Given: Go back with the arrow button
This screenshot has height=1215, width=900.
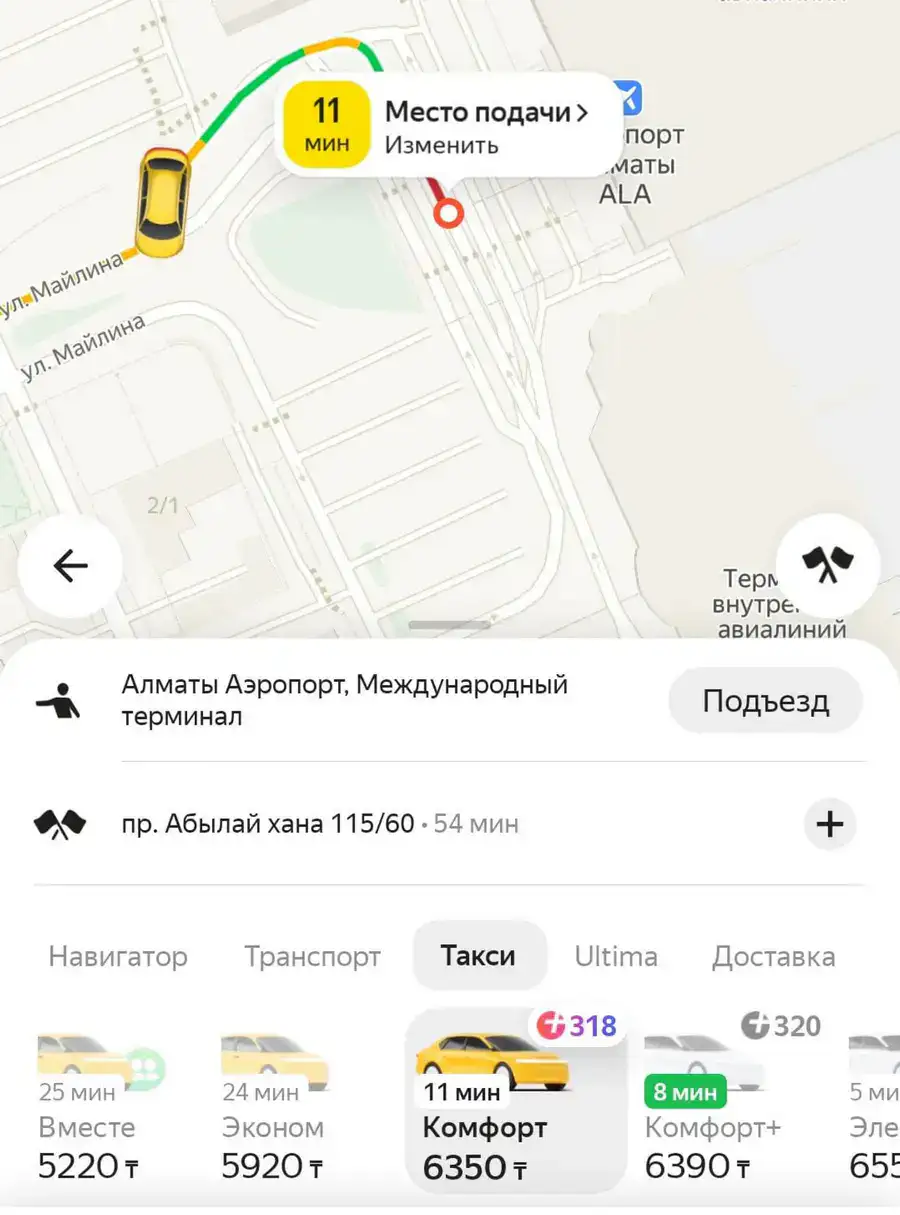Looking at the screenshot, I should (70, 567).
